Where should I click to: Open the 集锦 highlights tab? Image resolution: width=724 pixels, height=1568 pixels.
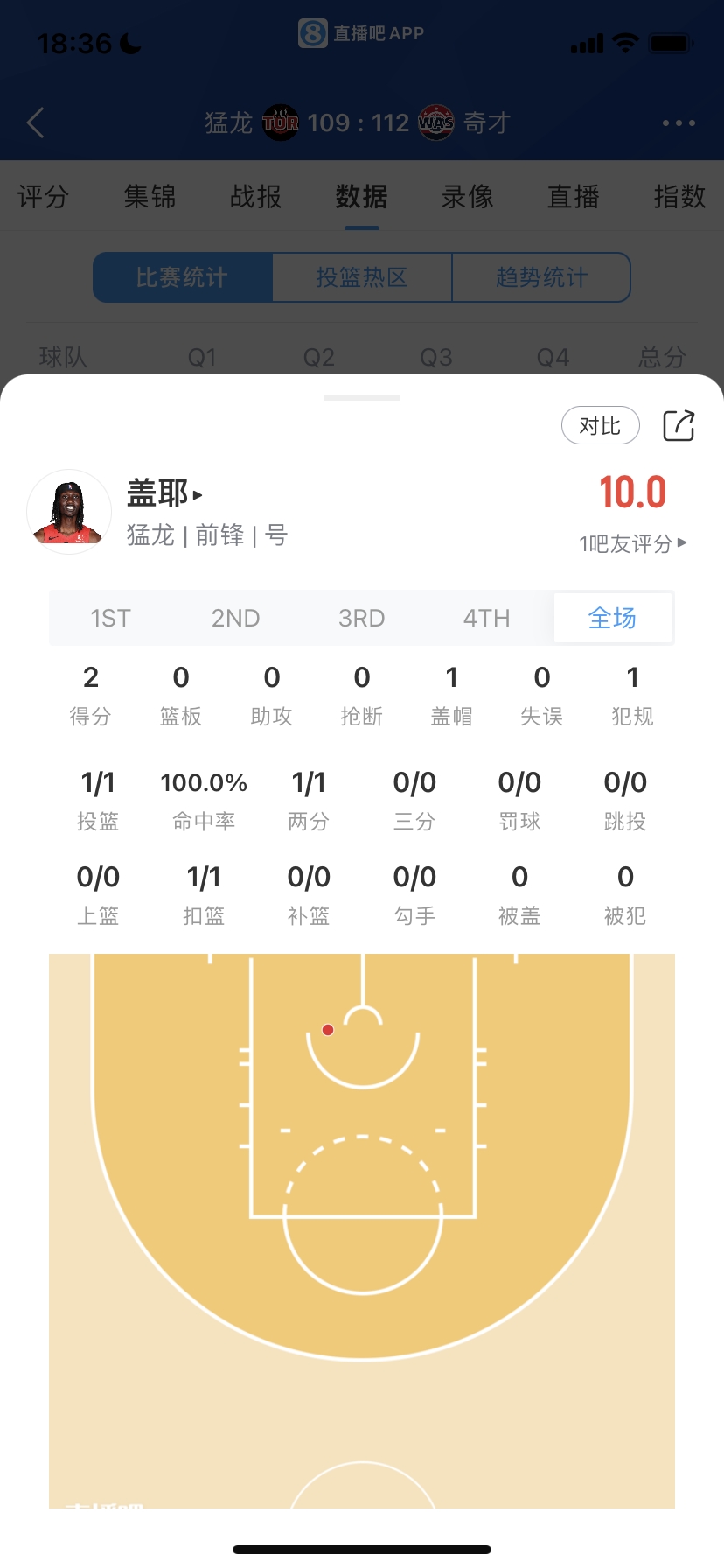pos(150,197)
